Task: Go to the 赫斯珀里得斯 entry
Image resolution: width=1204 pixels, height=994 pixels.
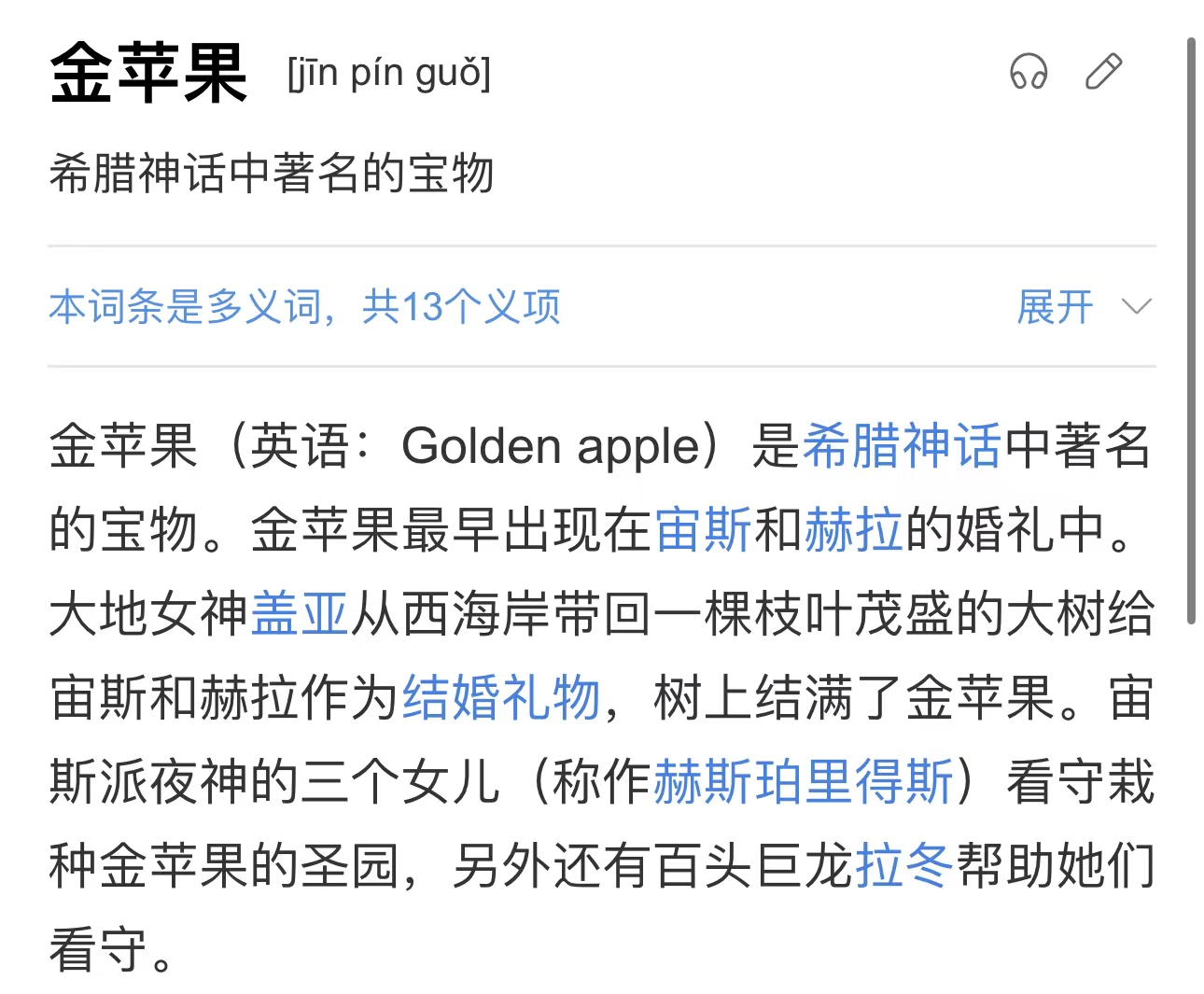Action: coord(803,781)
